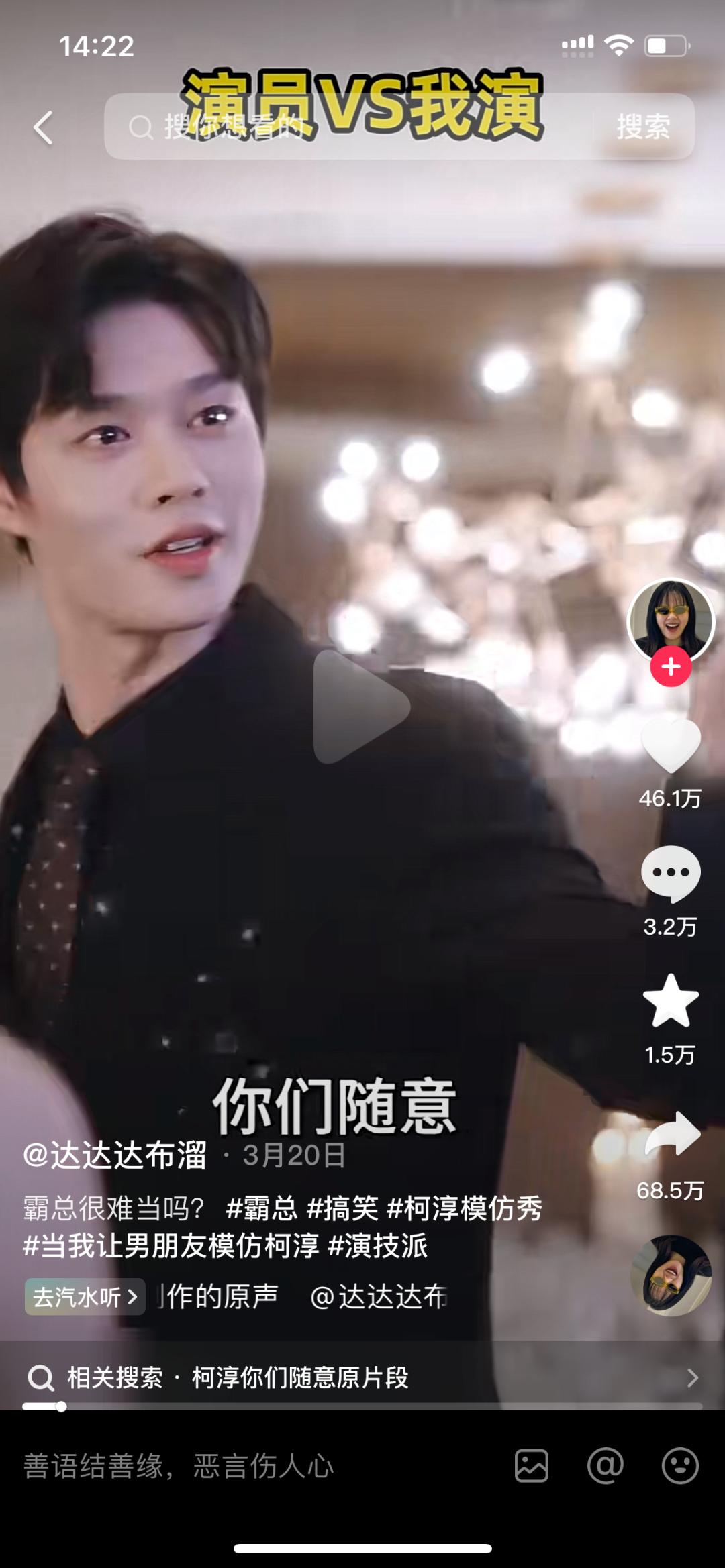Open hashtag #当我让男朋友模仿柯淳
Screen dimensions: 725x1568
click(x=171, y=1246)
